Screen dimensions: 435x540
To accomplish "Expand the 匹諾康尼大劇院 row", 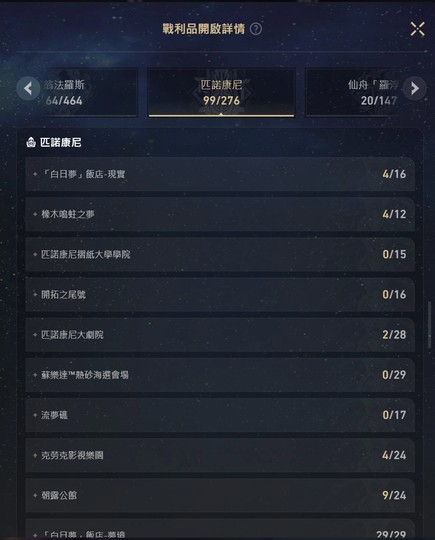I will [220, 335].
